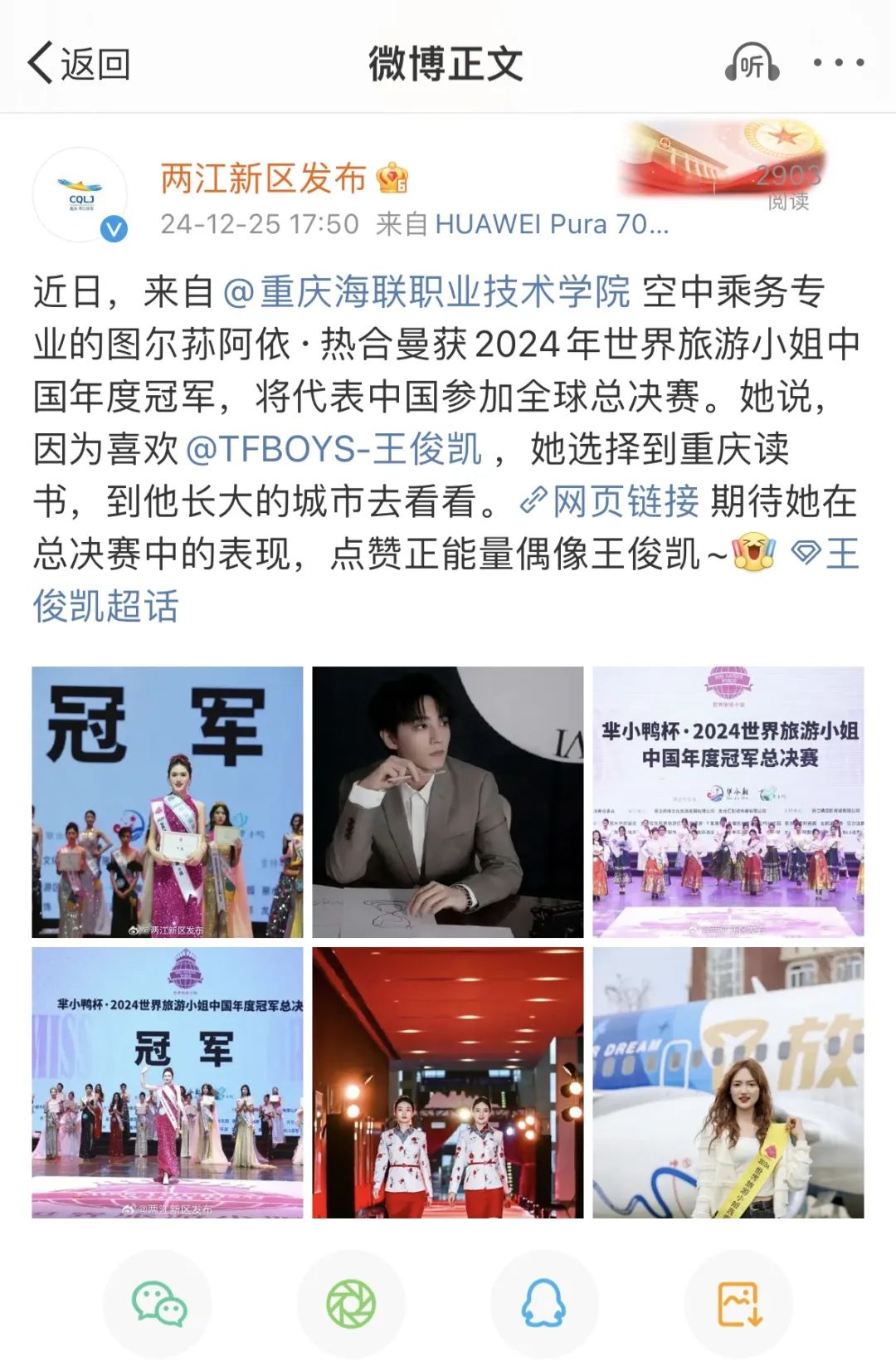Share to WeChat Moments
This screenshot has height=1372, width=896.
(x=351, y=1304)
